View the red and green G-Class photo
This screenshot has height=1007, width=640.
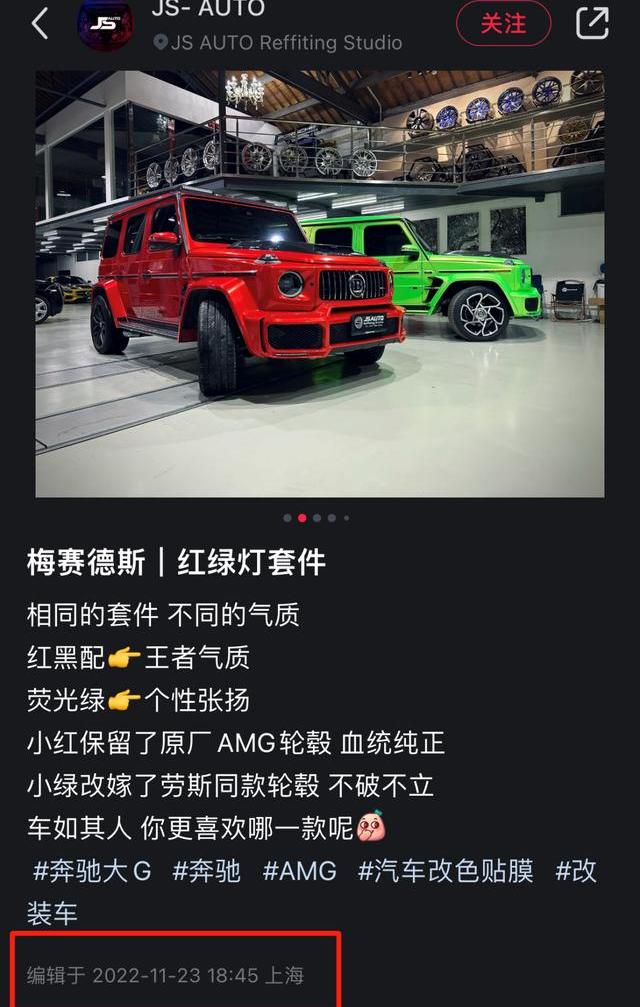pyautogui.click(x=320, y=283)
